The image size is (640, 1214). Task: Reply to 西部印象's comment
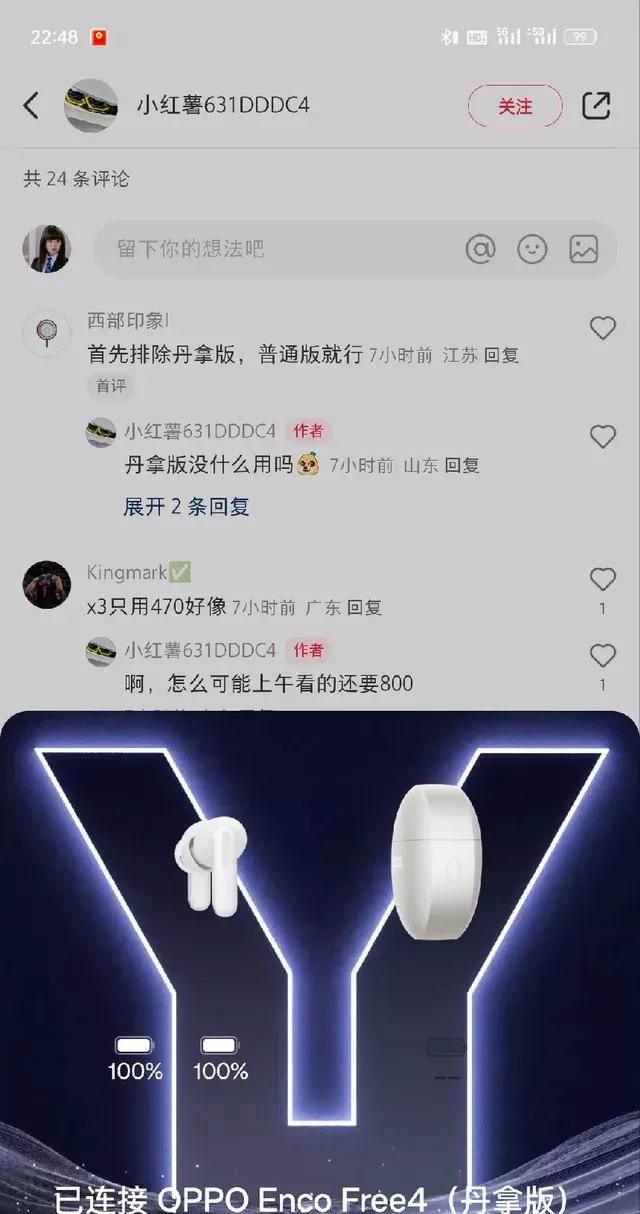click(x=502, y=355)
